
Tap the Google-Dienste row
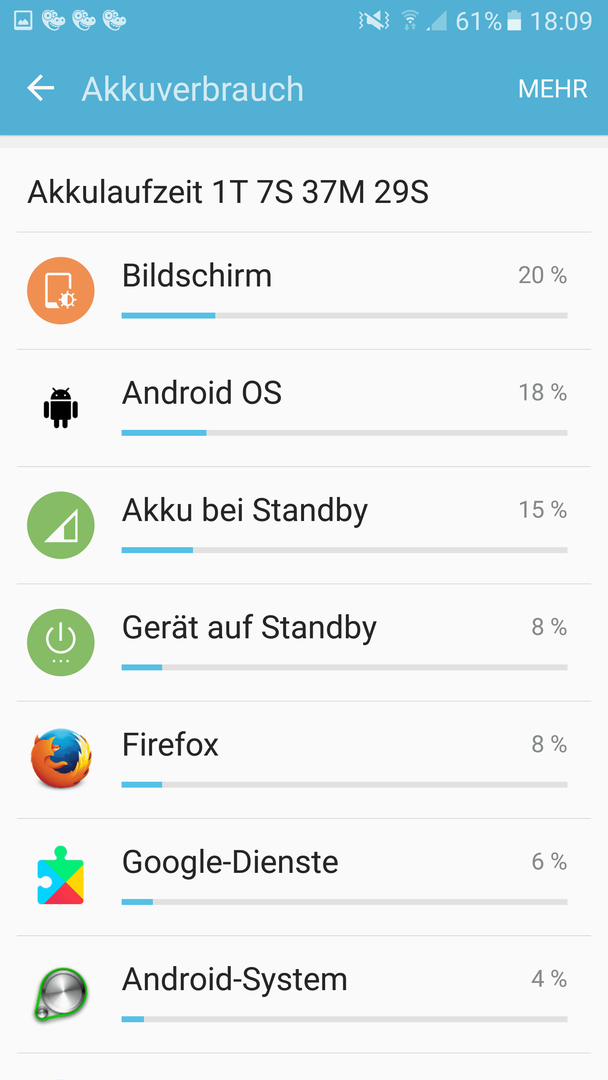(304, 878)
